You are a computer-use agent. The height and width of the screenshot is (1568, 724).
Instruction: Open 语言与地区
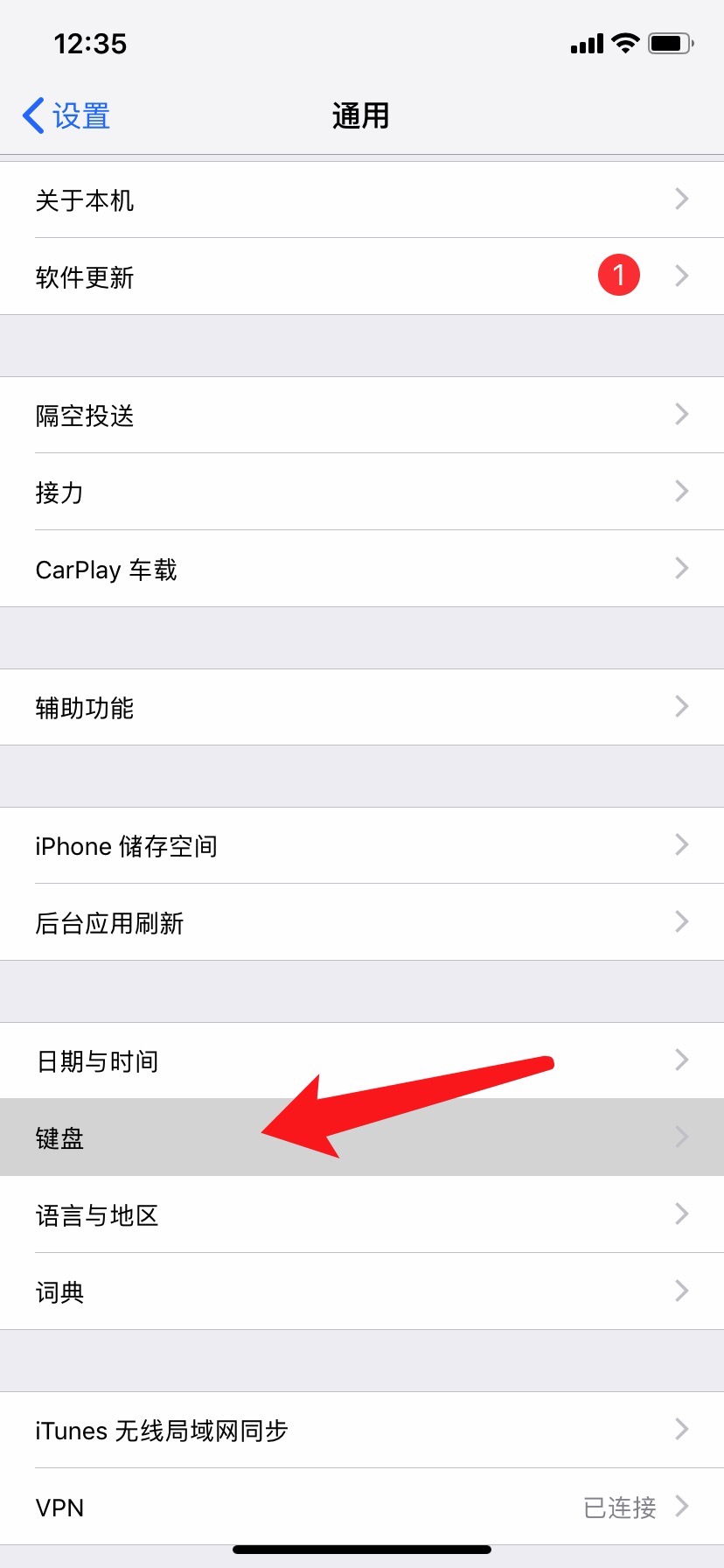pyautogui.click(x=362, y=1215)
